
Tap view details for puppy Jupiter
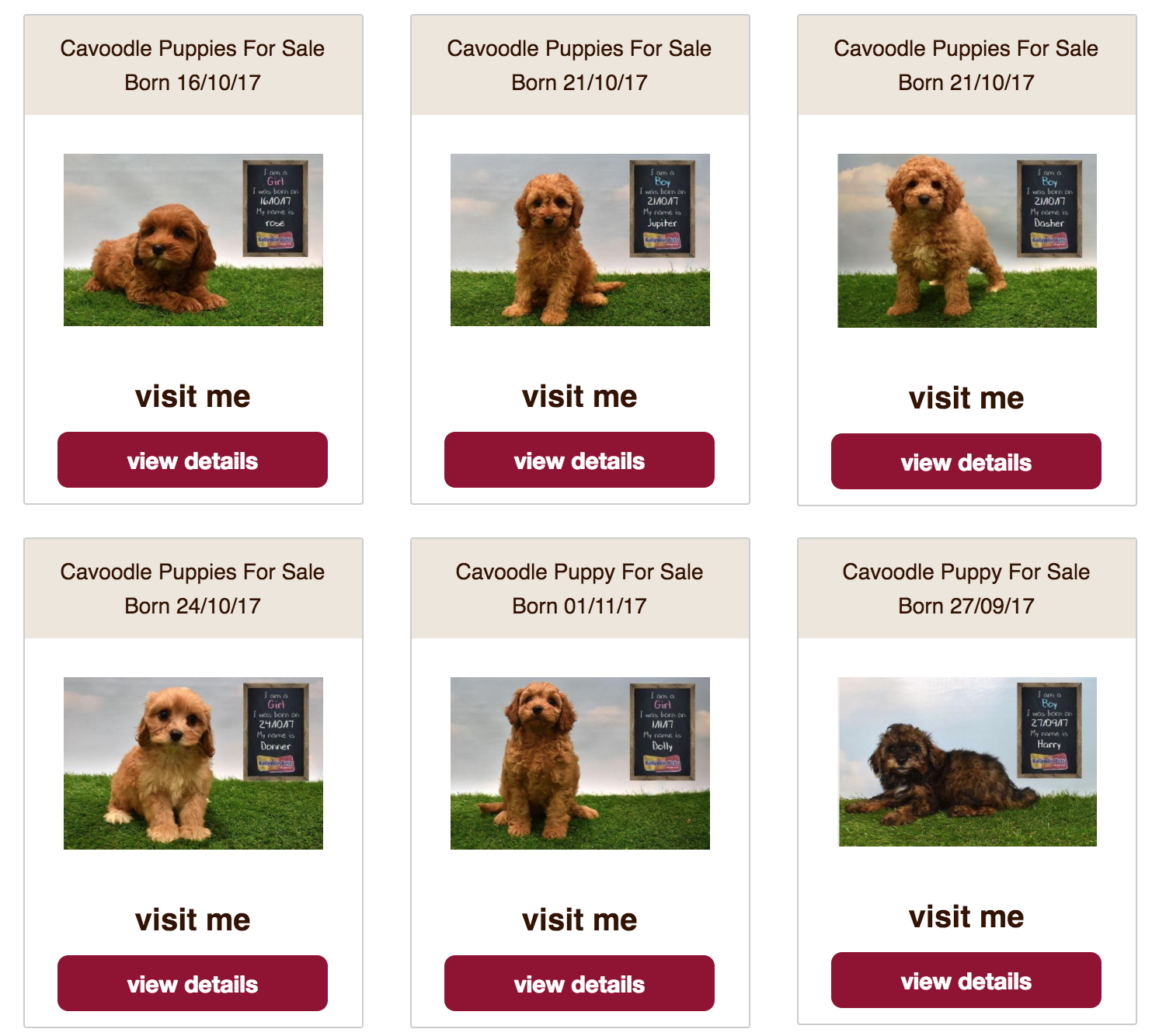point(579,460)
